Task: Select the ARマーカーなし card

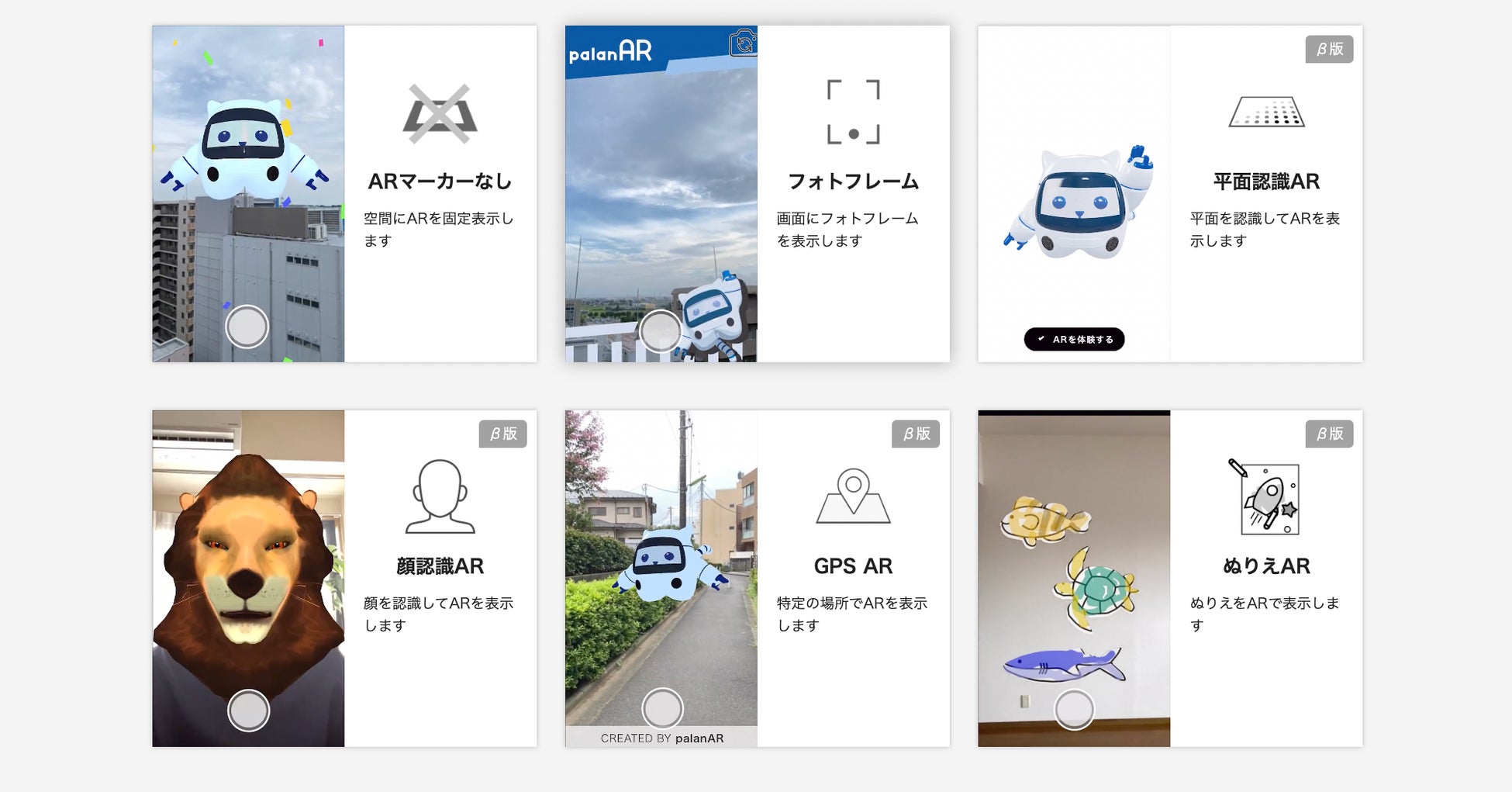Action: pyautogui.click(x=440, y=182)
